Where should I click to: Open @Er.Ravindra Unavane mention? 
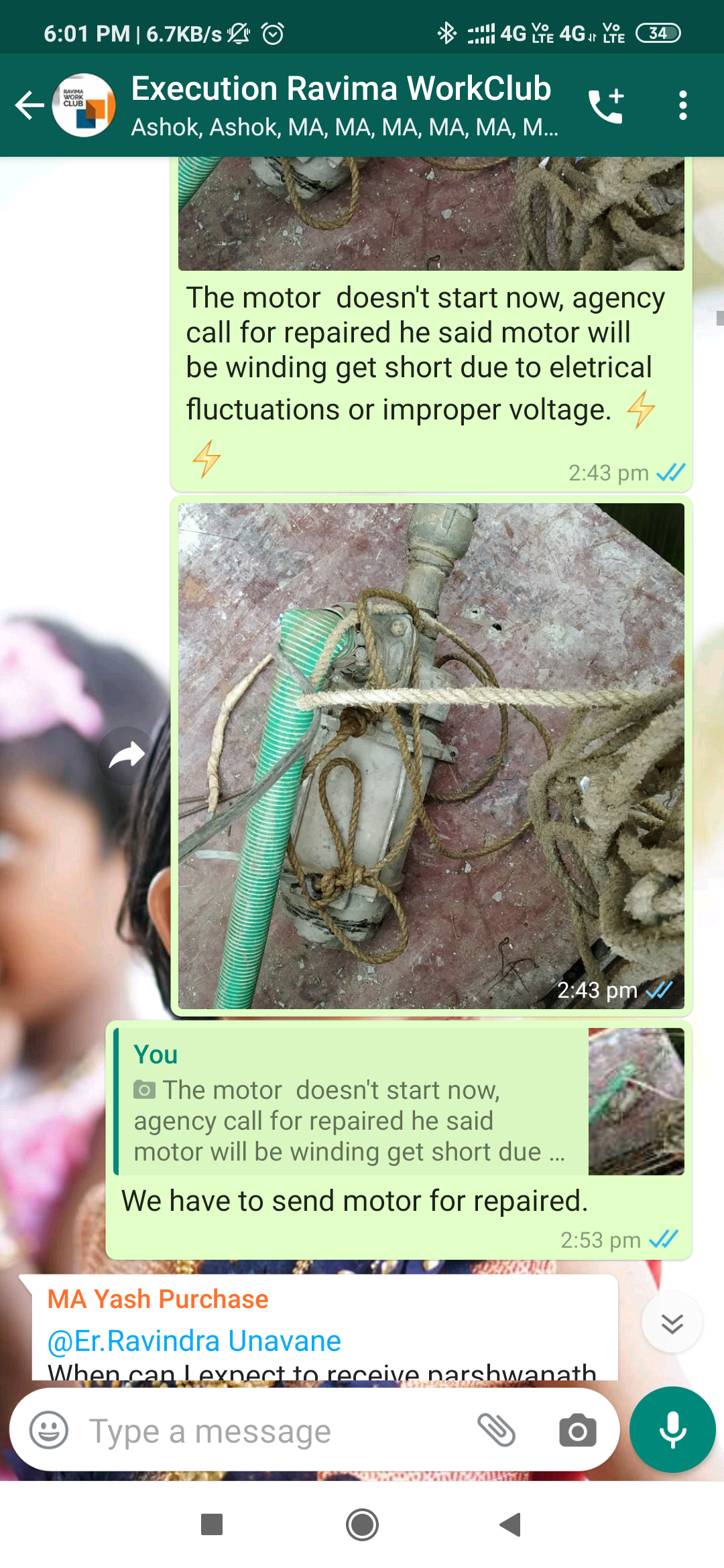click(194, 1341)
